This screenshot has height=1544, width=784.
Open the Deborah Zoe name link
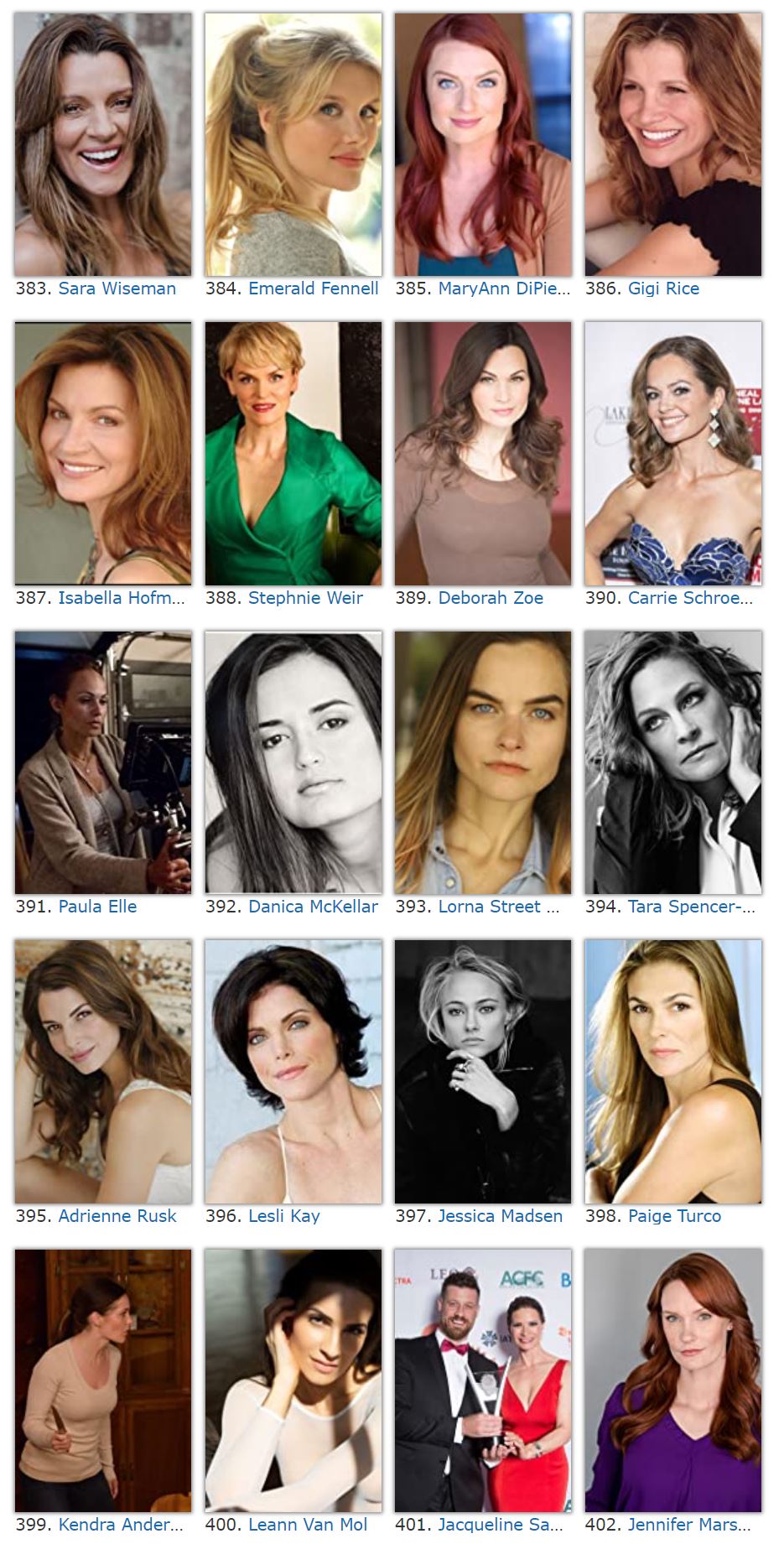[491, 598]
